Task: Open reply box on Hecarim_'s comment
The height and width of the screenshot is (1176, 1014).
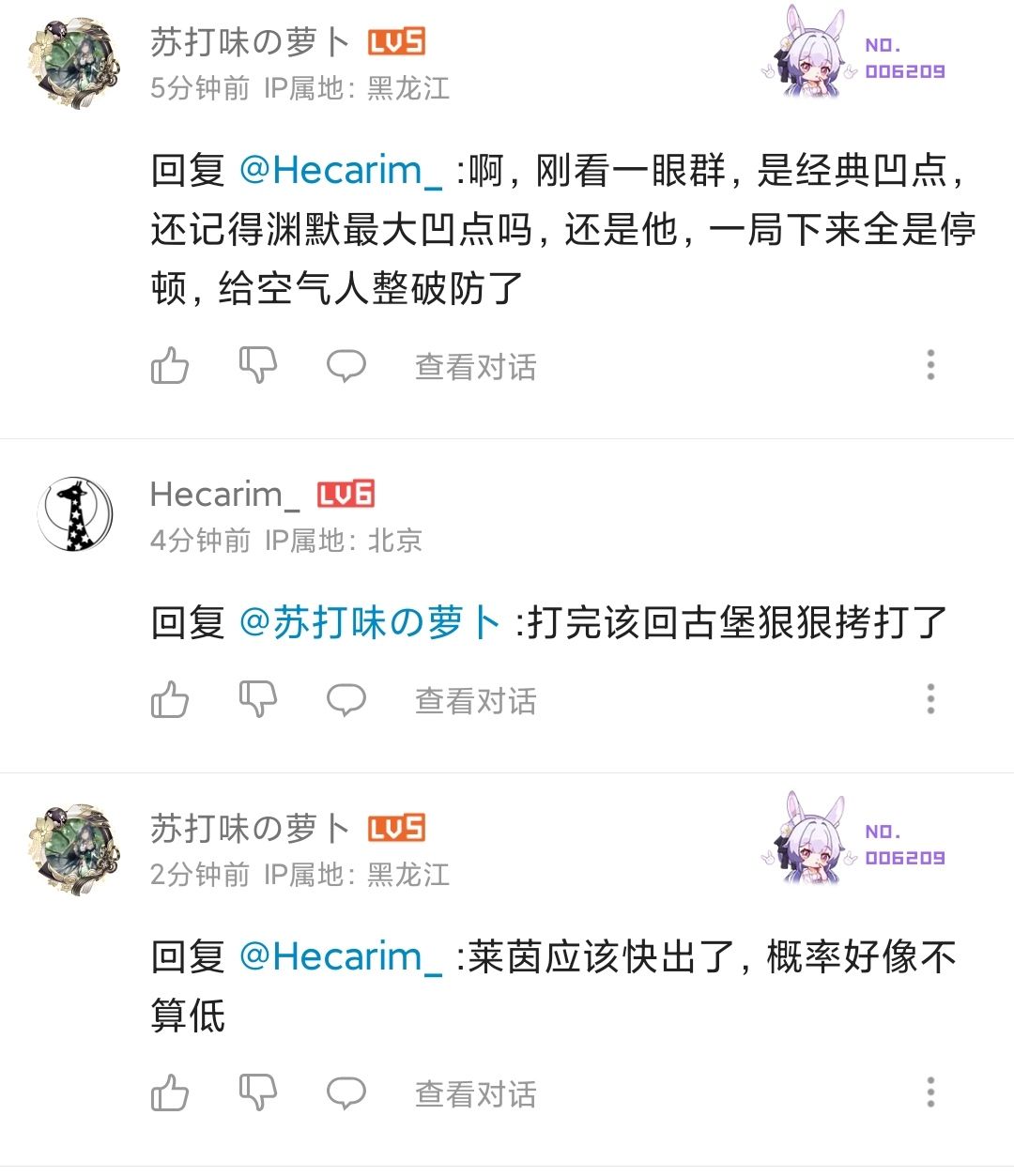Action: pyautogui.click(x=347, y=699)
